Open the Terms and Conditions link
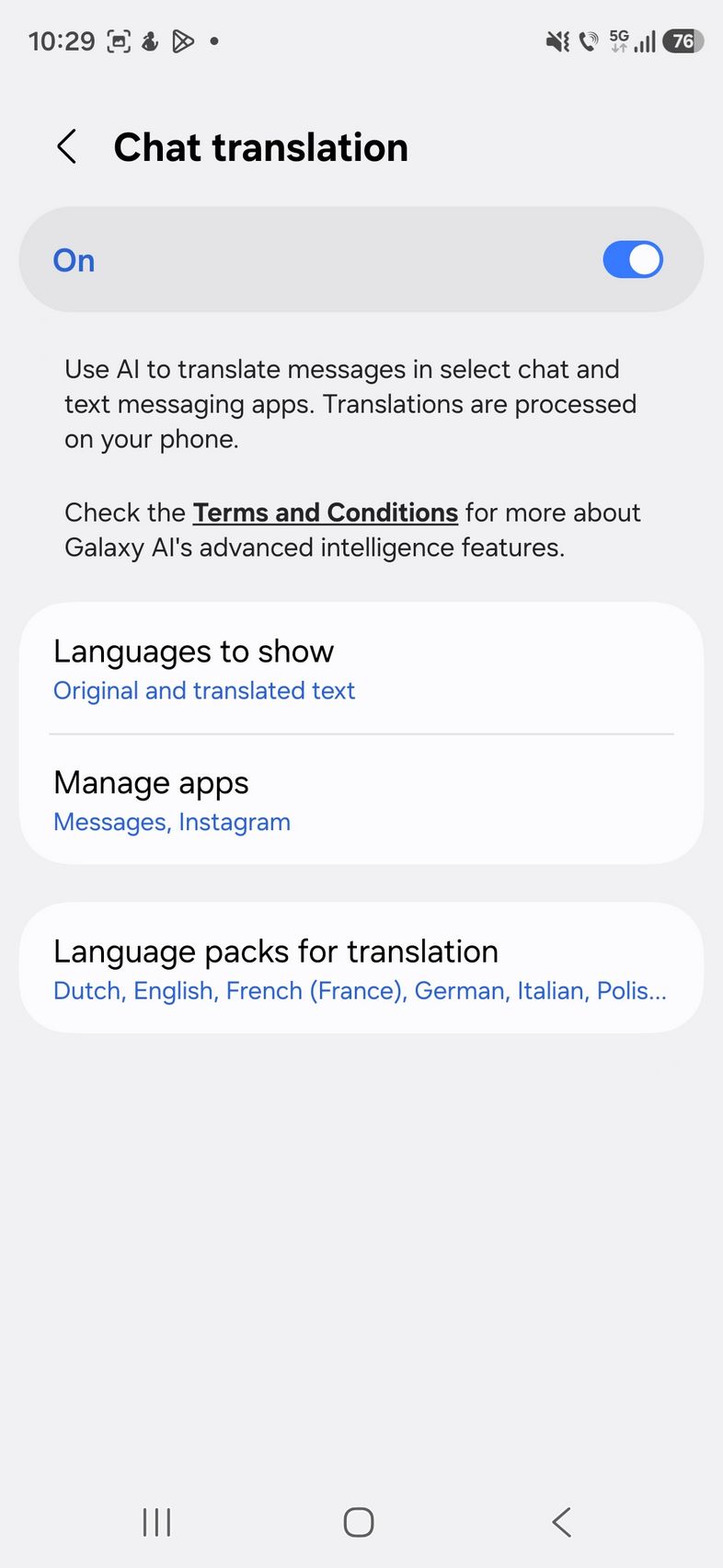The width and height of the screenshot is (723, 1568). [325, 513]
